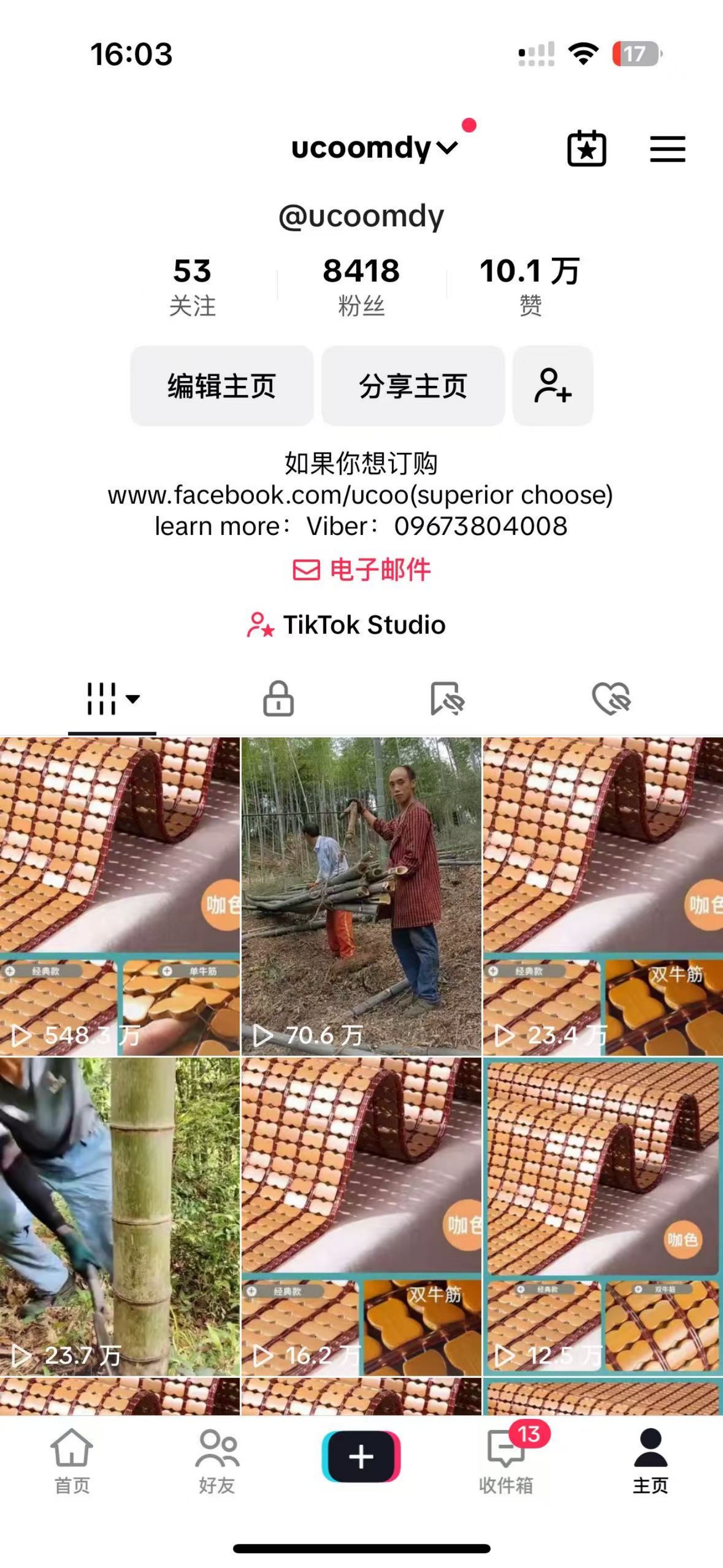Screen dimensions: 723x1568
Task: Open the calendar star icon
Action: click(x=586, y=149)
